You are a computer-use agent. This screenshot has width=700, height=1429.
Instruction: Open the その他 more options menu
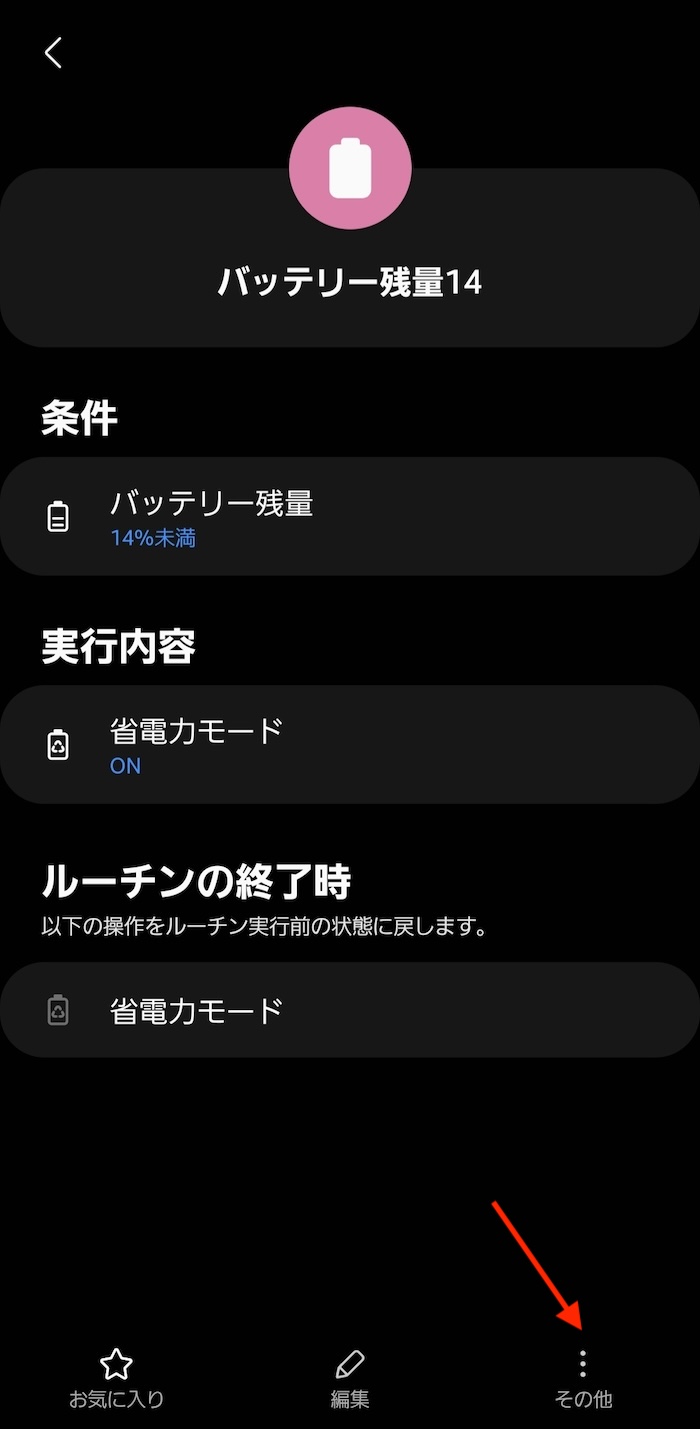583,1378
